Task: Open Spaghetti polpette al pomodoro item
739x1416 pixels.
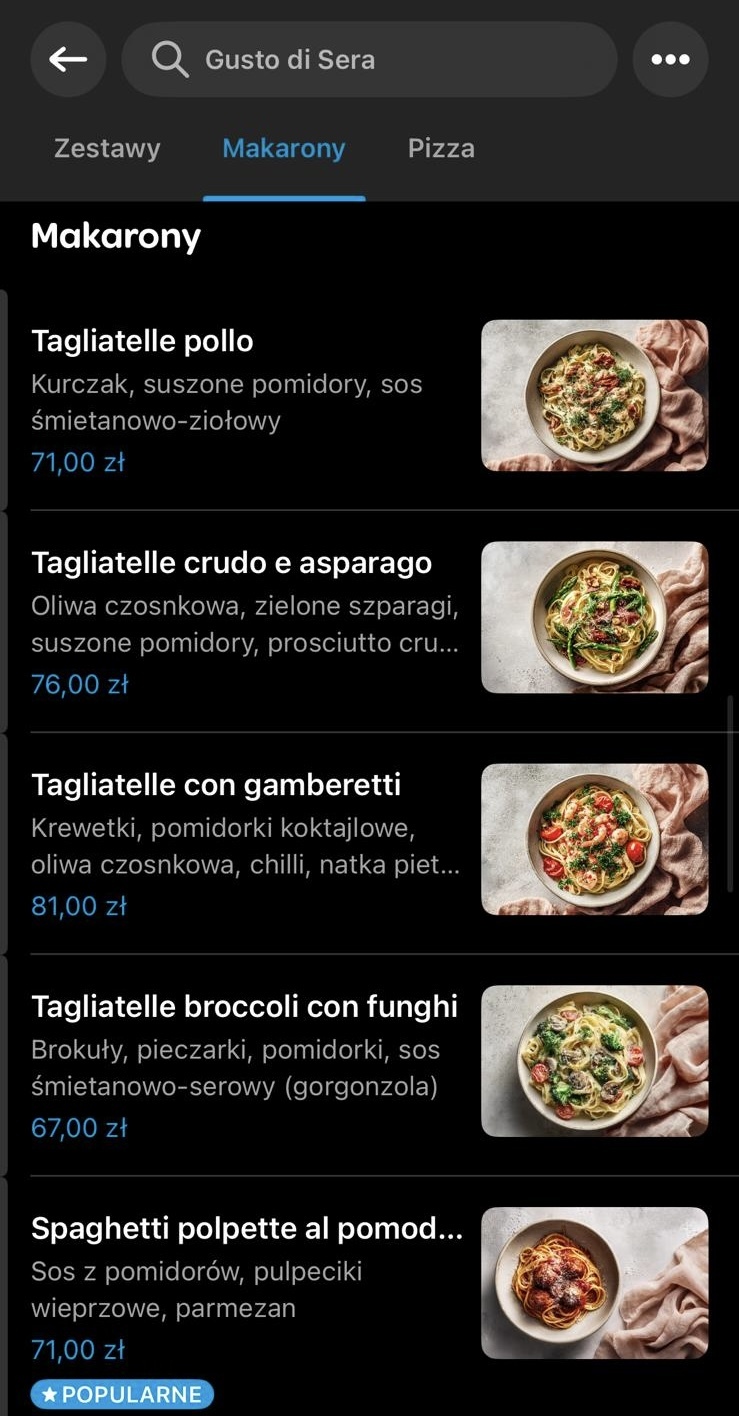Action: pos(247,1230)
